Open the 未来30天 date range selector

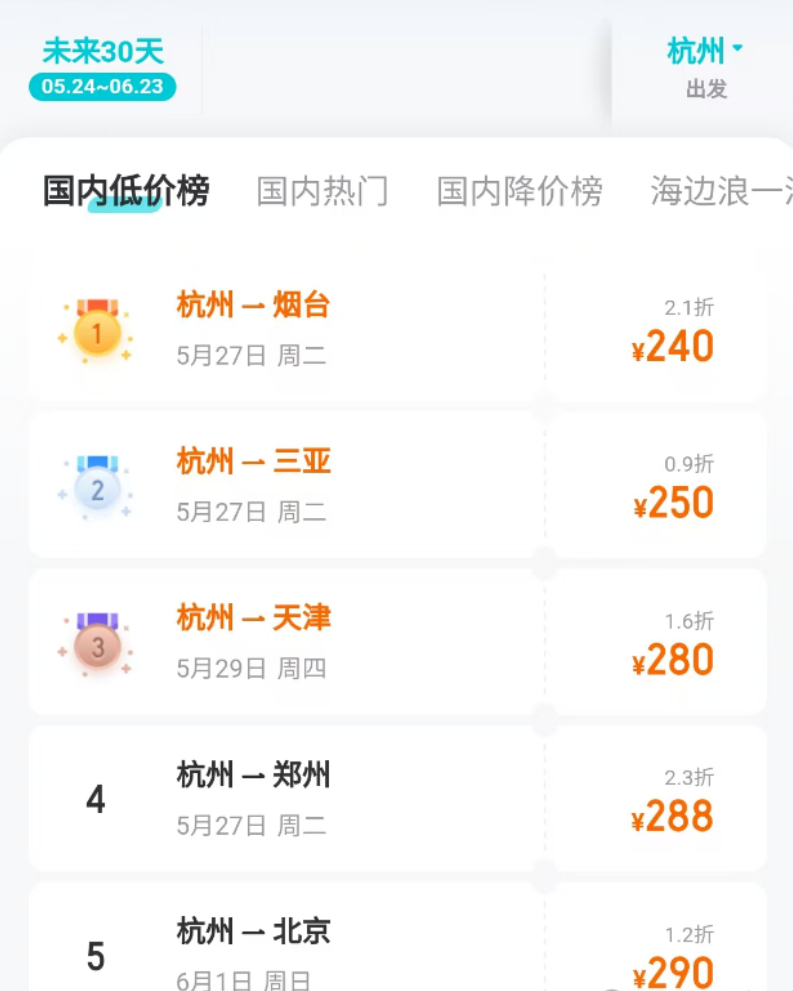pyautogui.click(x=102, y=68)
